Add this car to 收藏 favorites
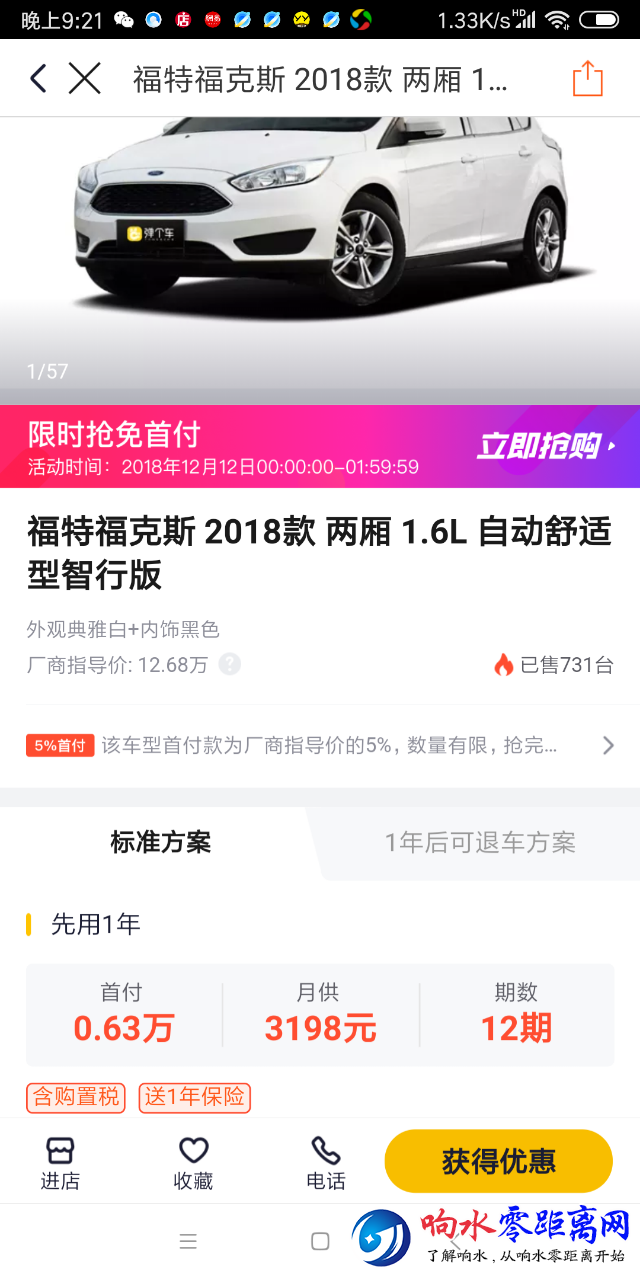Screen dimensions: 640x1280 point(193,1163)
